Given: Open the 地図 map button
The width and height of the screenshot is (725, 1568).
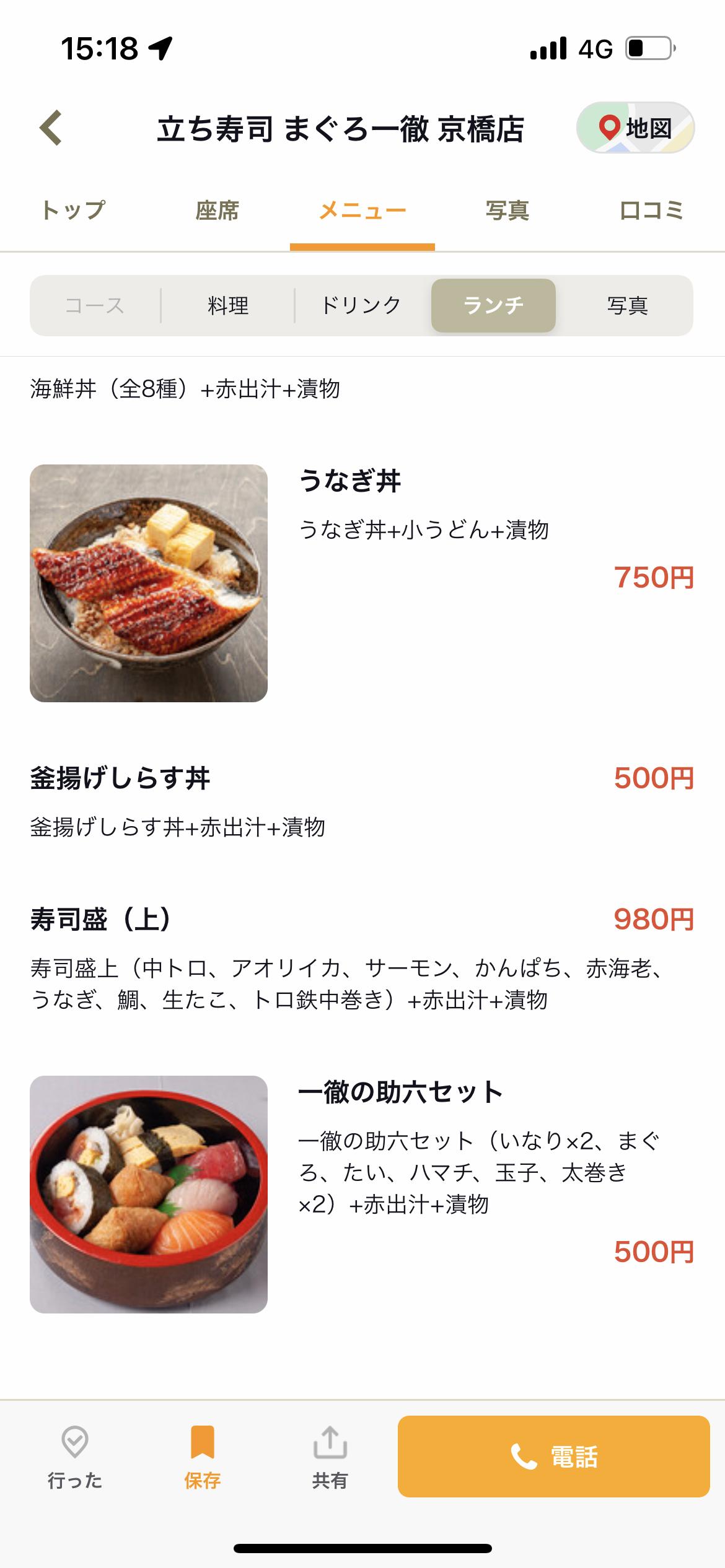Looking at the screenshot, I should pyautogui.click(x=635, y=128).
